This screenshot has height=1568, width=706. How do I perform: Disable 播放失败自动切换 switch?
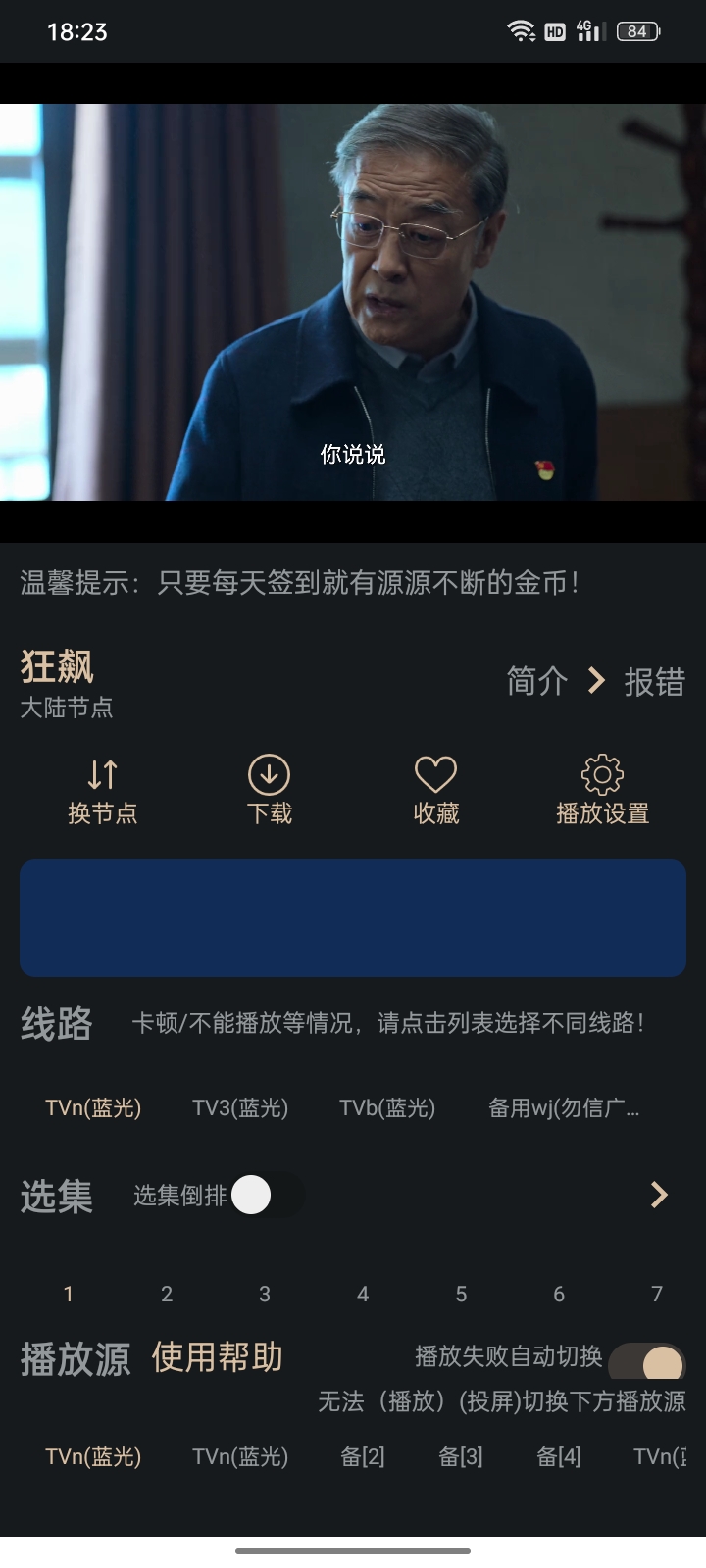[x=646, y=1363]
